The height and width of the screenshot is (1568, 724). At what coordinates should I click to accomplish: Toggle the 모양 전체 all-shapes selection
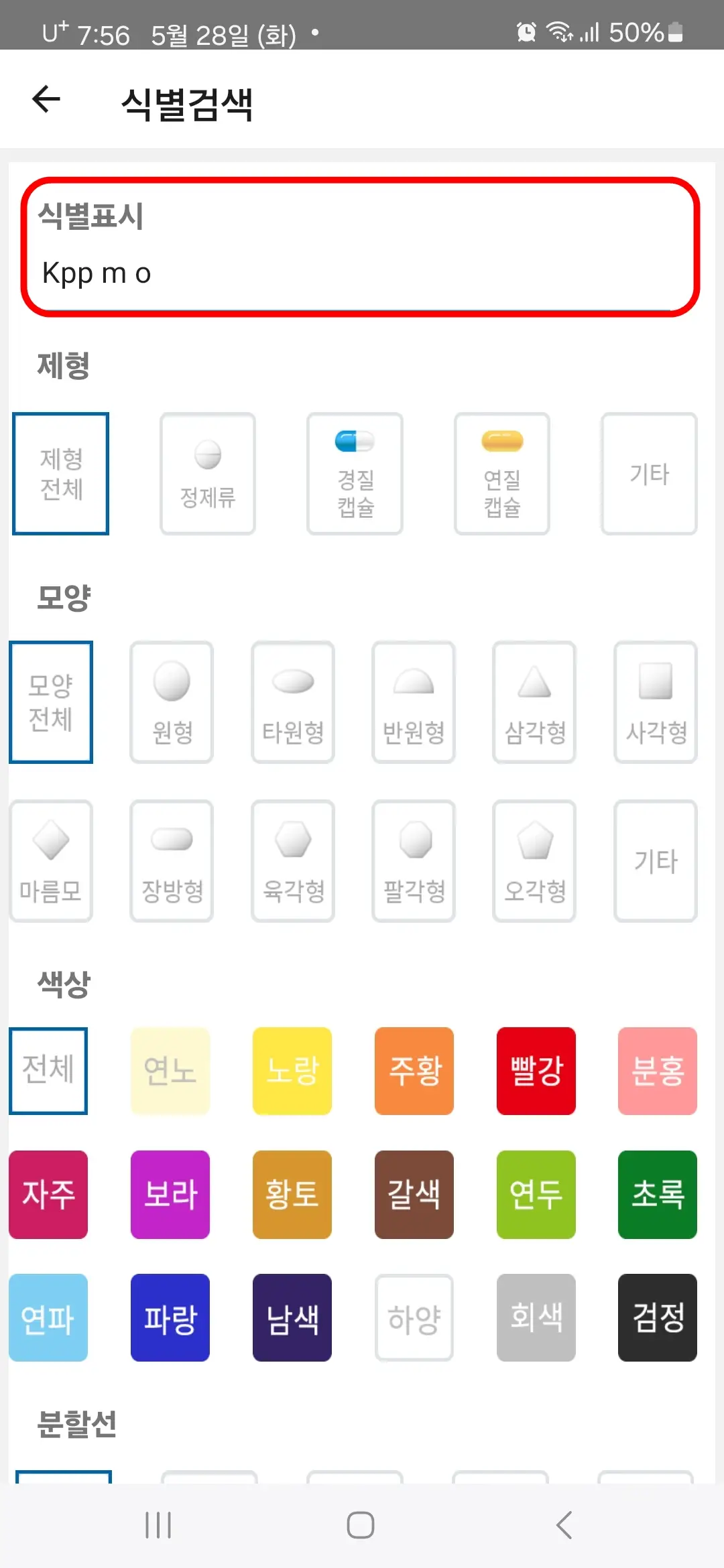[51, 701]
